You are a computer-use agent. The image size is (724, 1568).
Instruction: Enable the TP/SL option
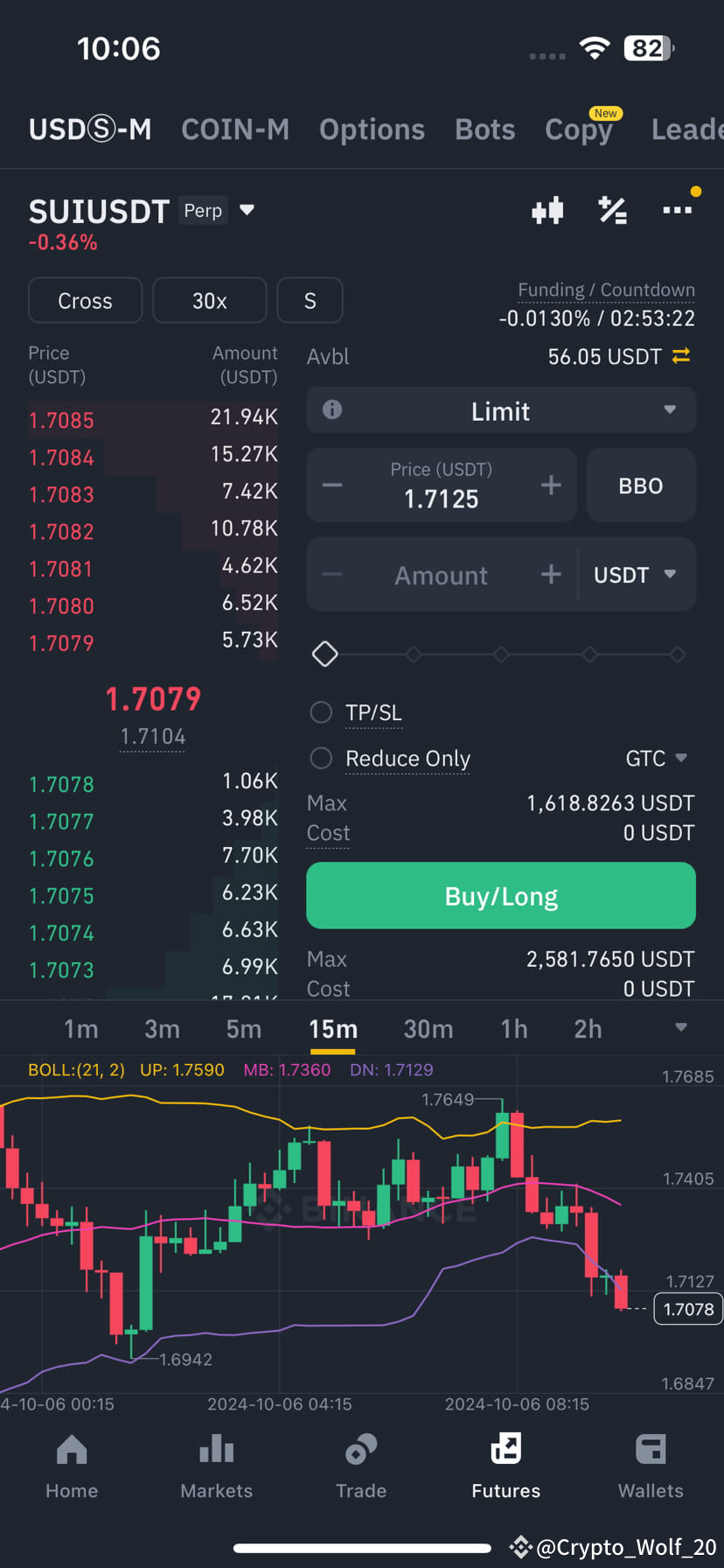(321, 711)
